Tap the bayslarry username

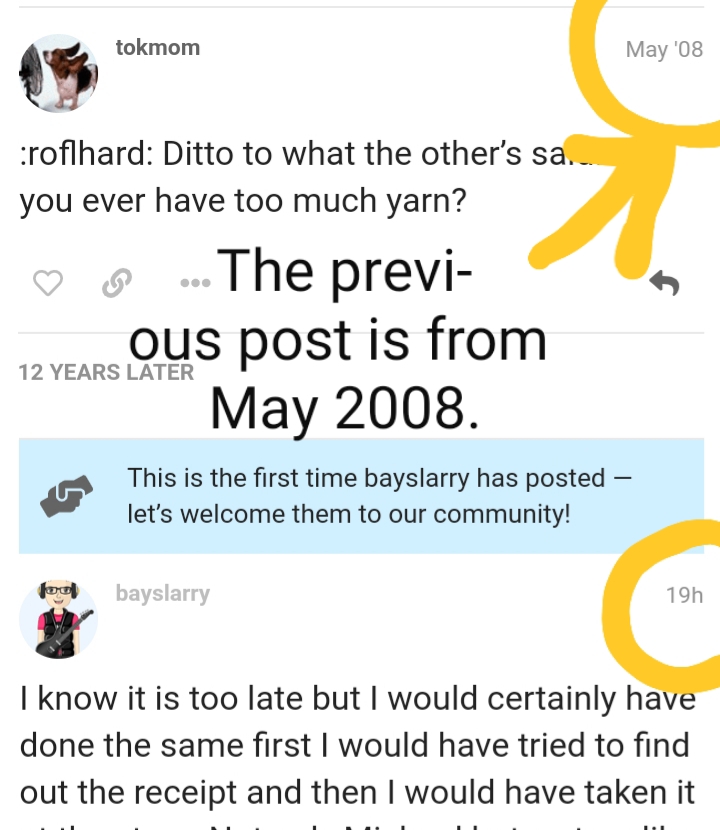tap(162, 594)
